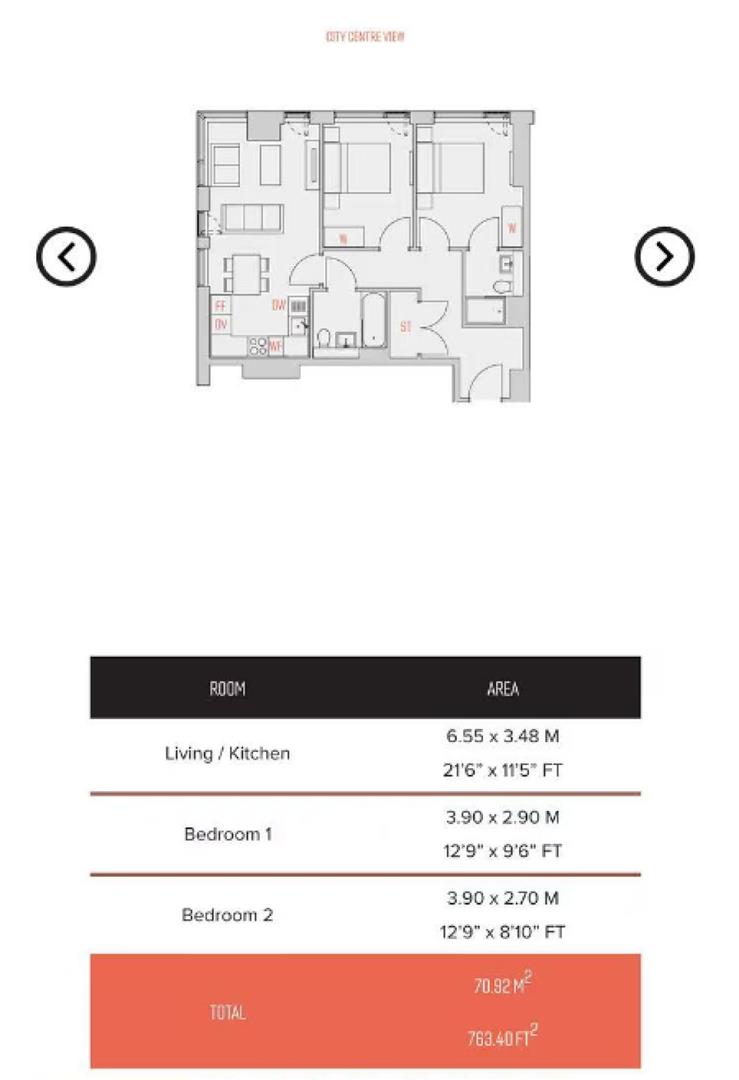Open the City Centre View floor plan image
The height and width of the screenshot is (1080, 739).
click(365, 256)
